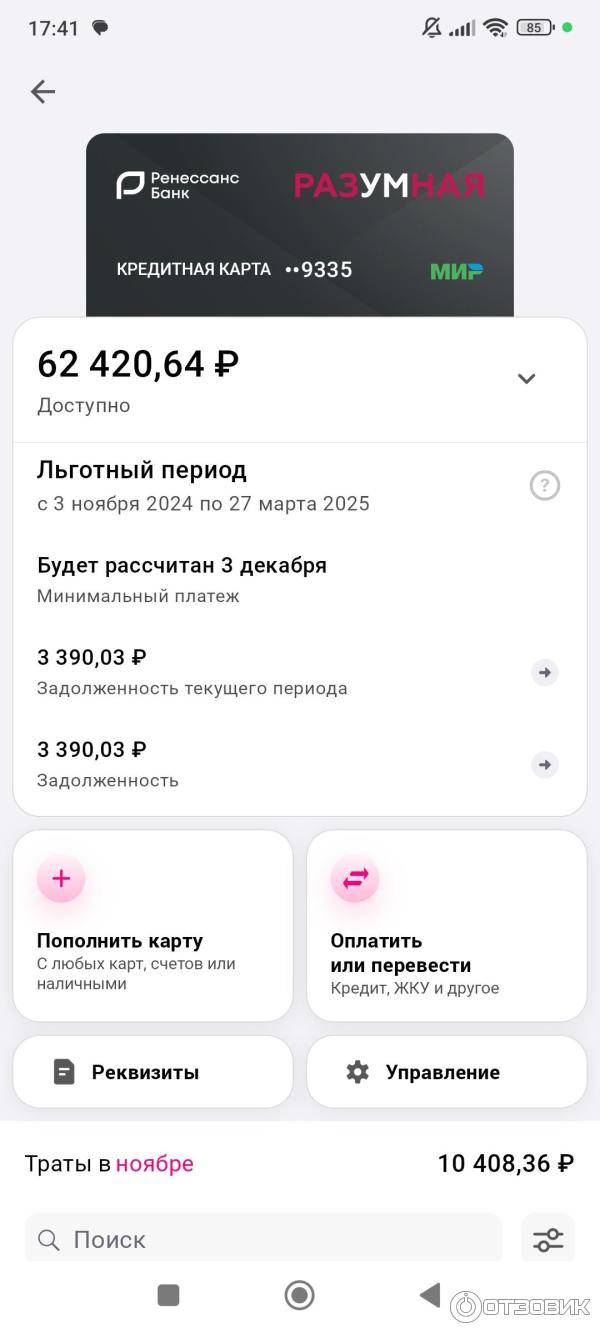Open Оплатить или перевести

(446, 925)
